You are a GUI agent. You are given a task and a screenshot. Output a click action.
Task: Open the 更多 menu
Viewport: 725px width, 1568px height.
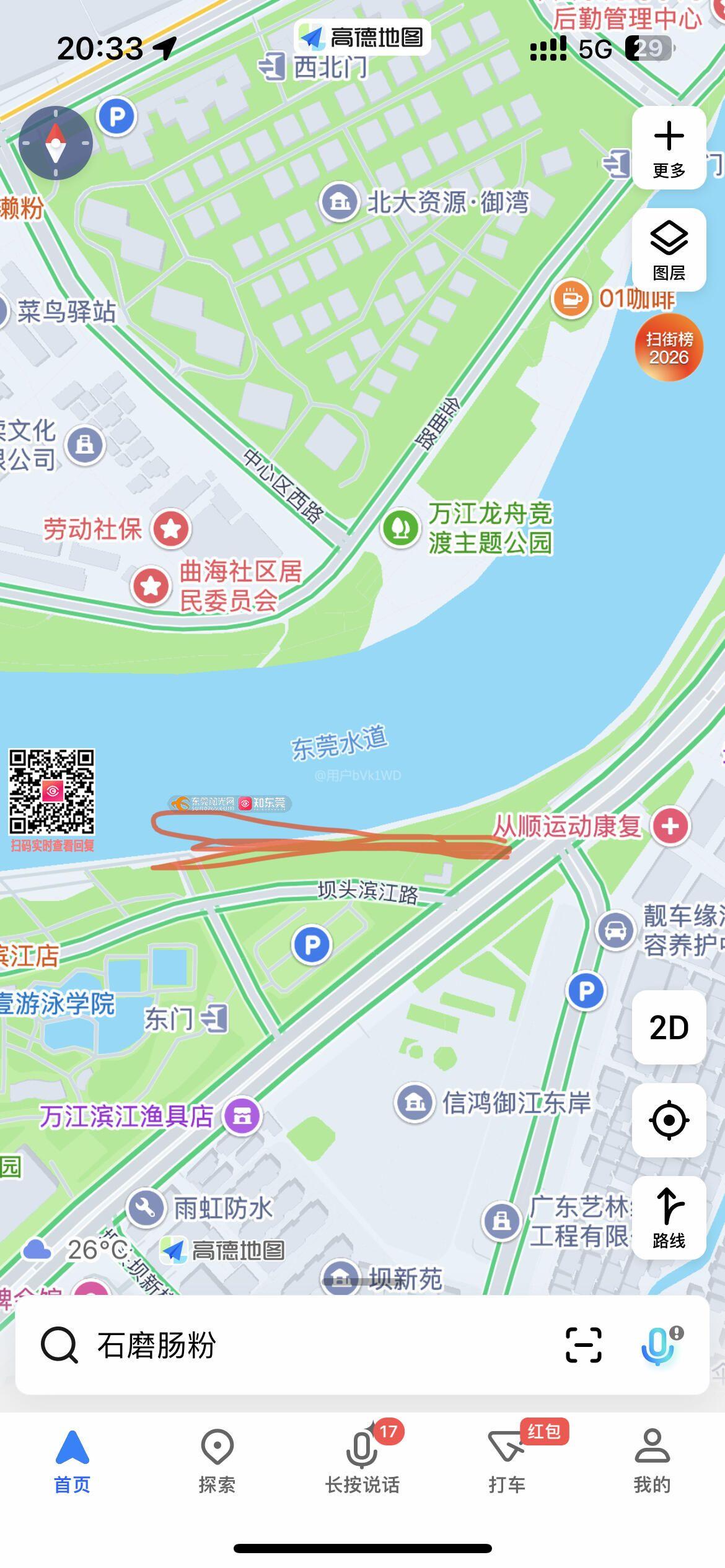[669, 148]
